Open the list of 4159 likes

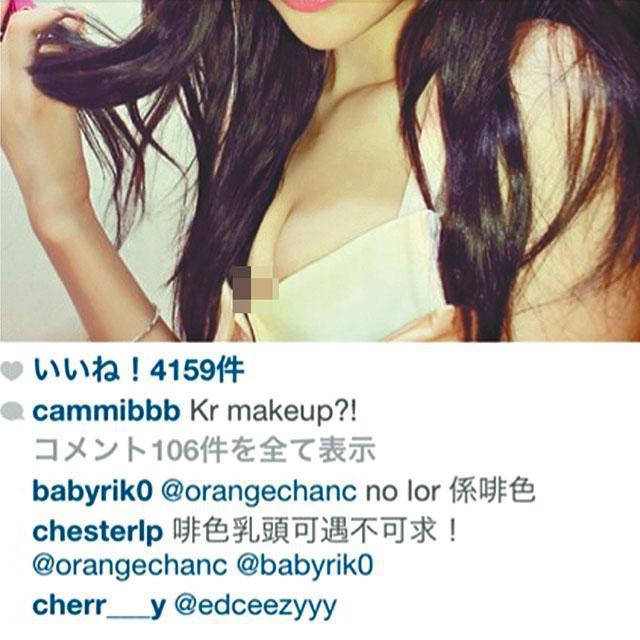(x=139, y=371)
